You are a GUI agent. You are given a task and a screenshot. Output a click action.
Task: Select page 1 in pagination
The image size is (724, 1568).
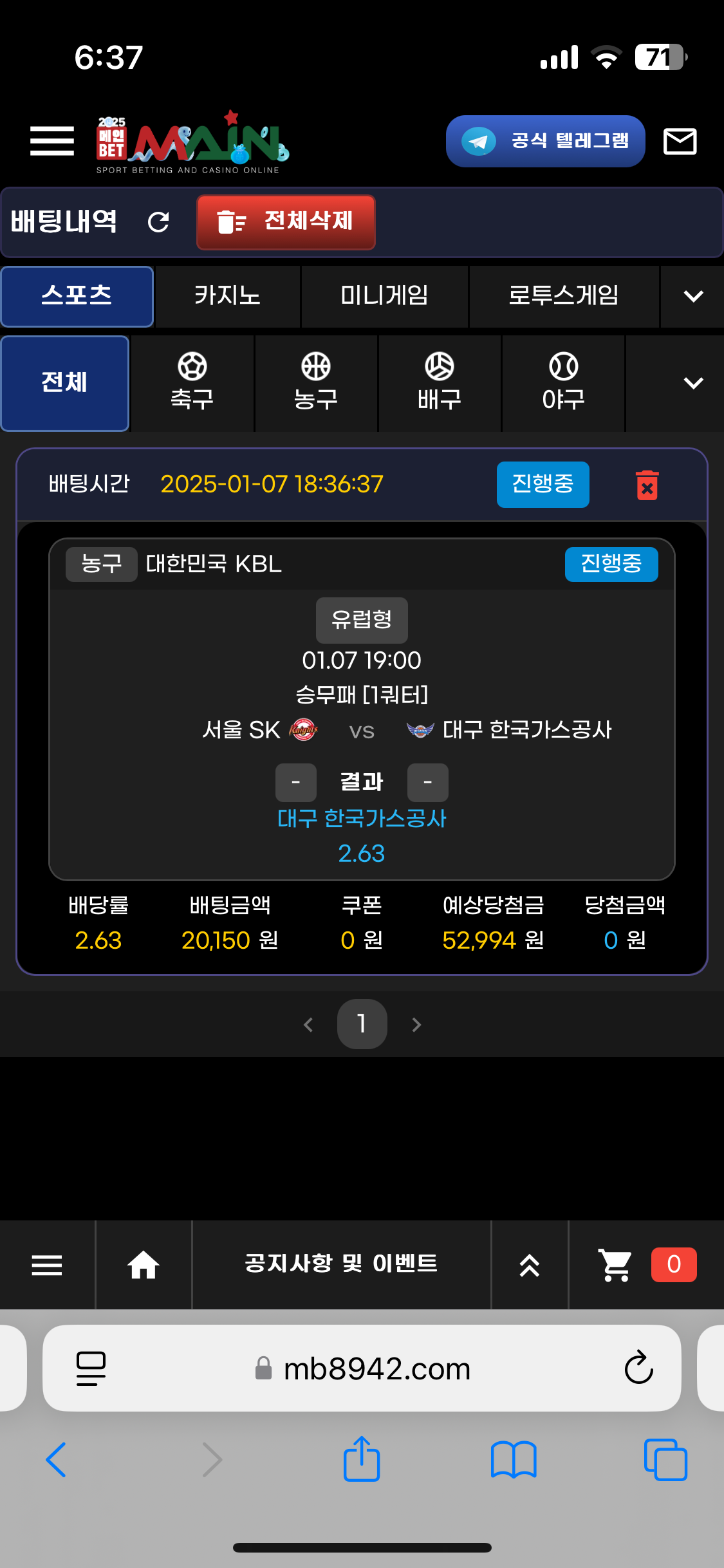pos(362,1023)
